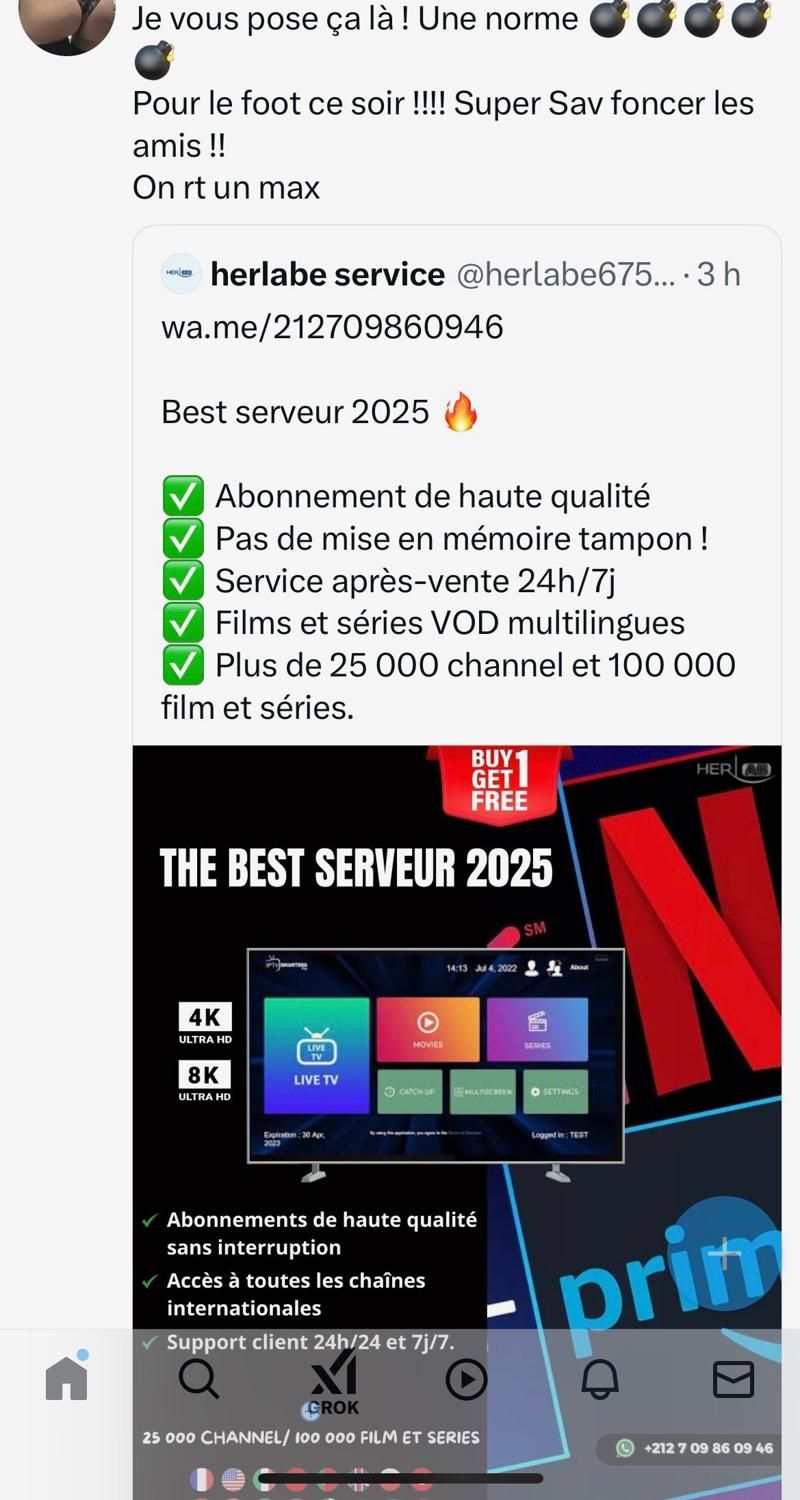Open the notifications bell tab

point(600,1380)
